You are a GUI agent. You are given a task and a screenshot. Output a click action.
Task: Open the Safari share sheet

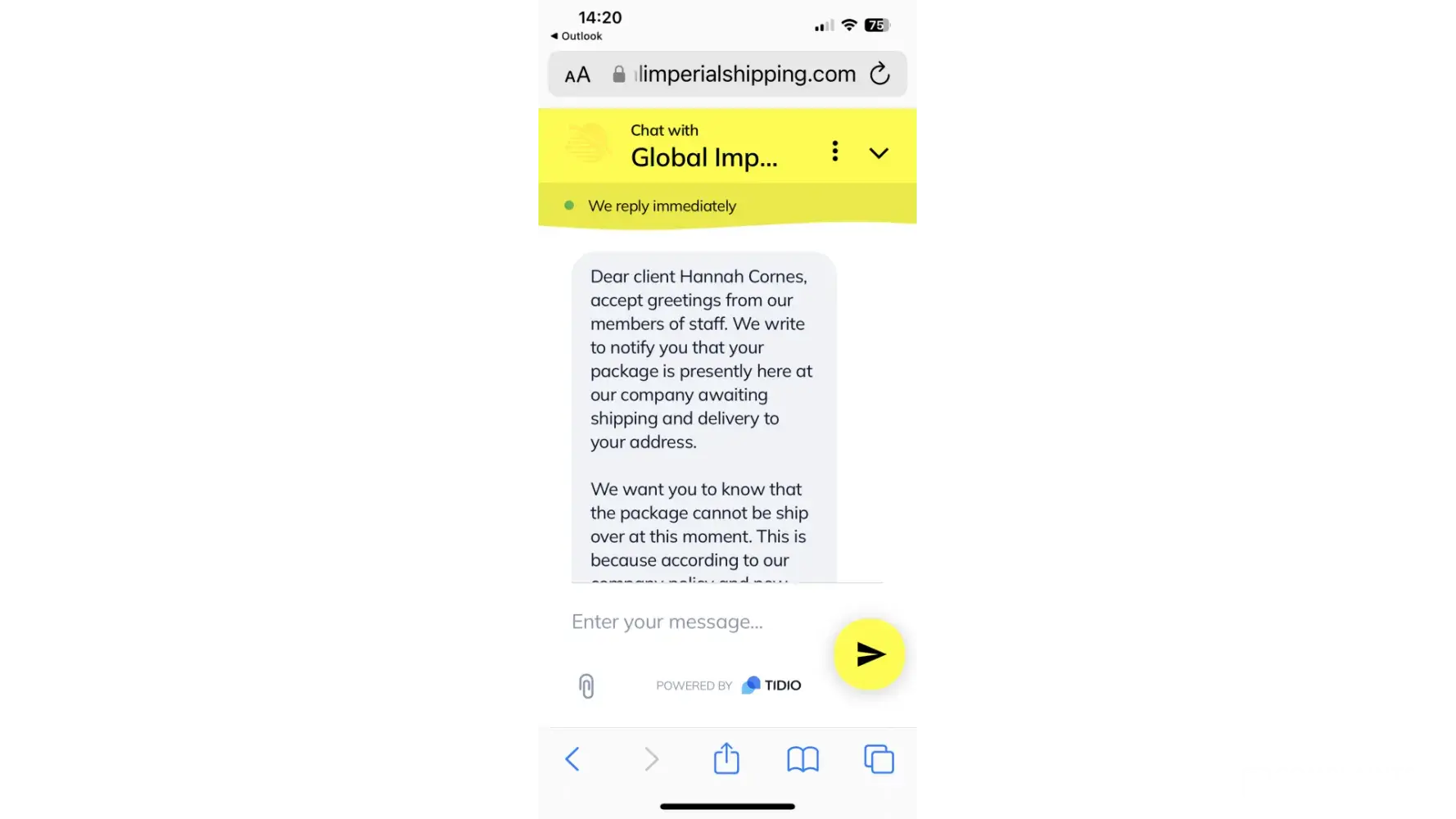726,758
